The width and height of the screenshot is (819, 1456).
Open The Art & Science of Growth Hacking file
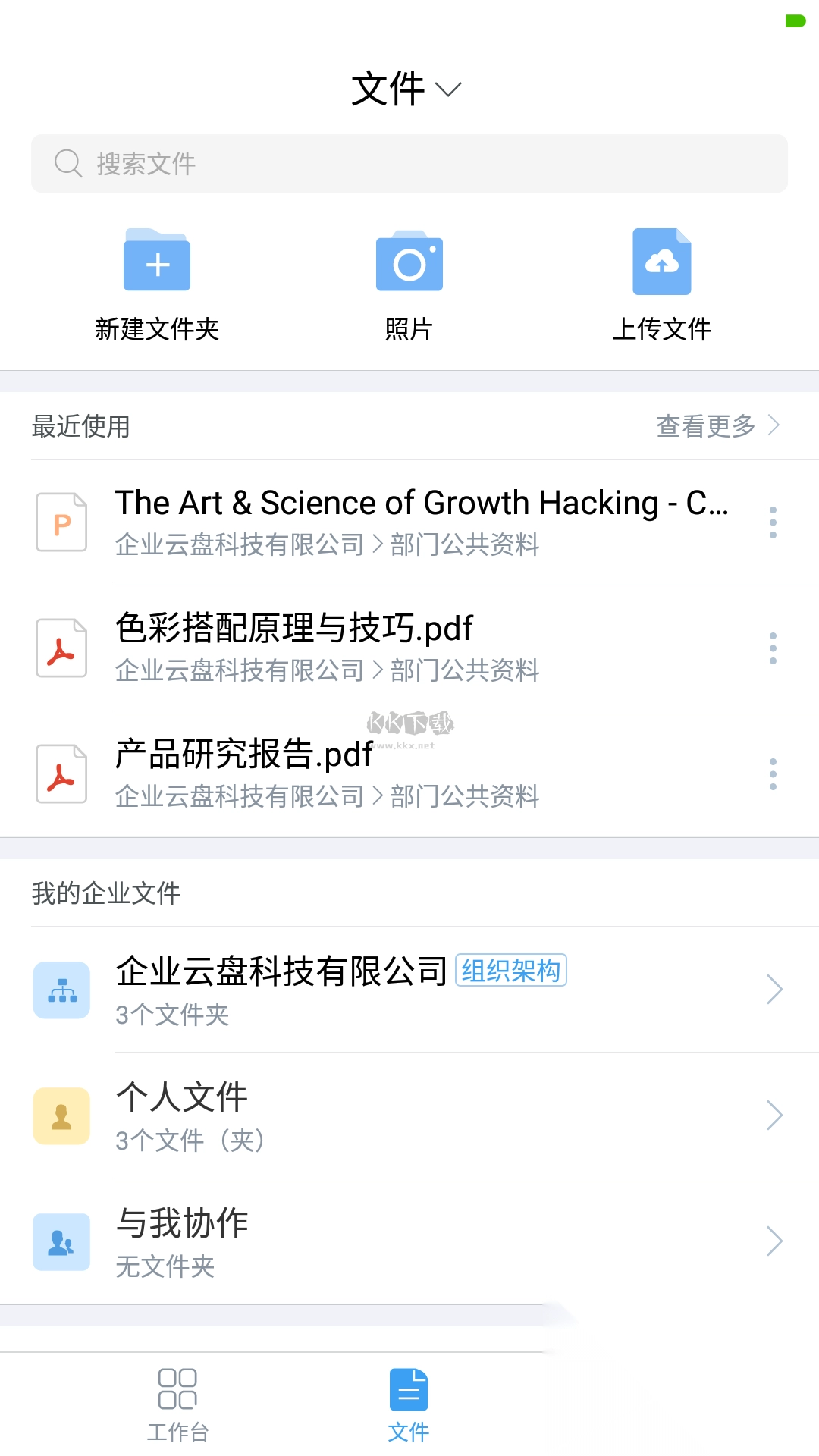click(421, 522)
